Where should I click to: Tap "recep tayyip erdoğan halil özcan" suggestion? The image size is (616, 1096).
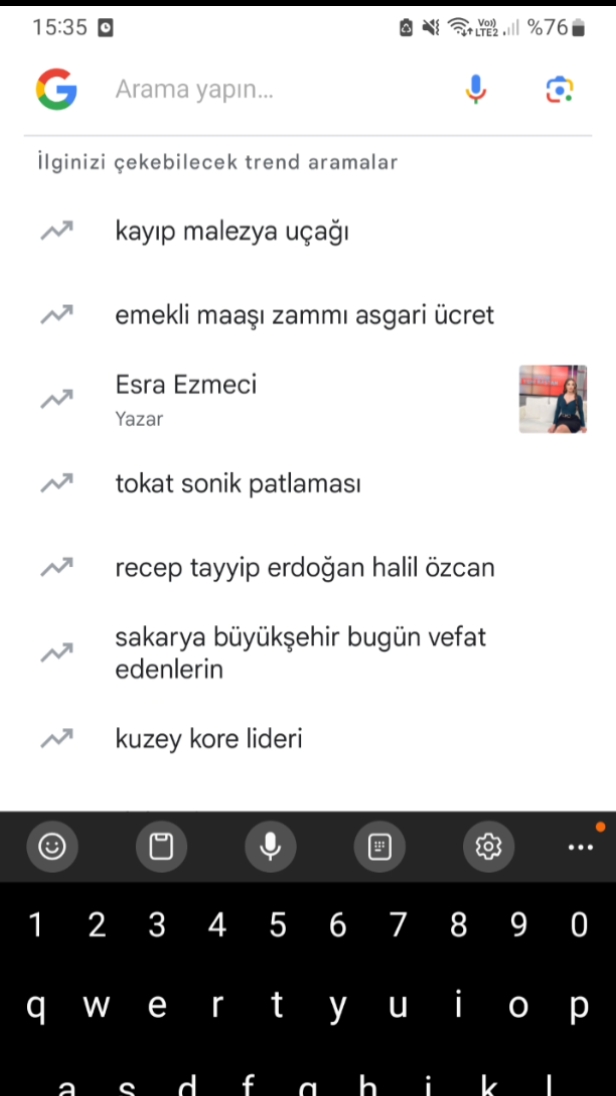point(304,568)
